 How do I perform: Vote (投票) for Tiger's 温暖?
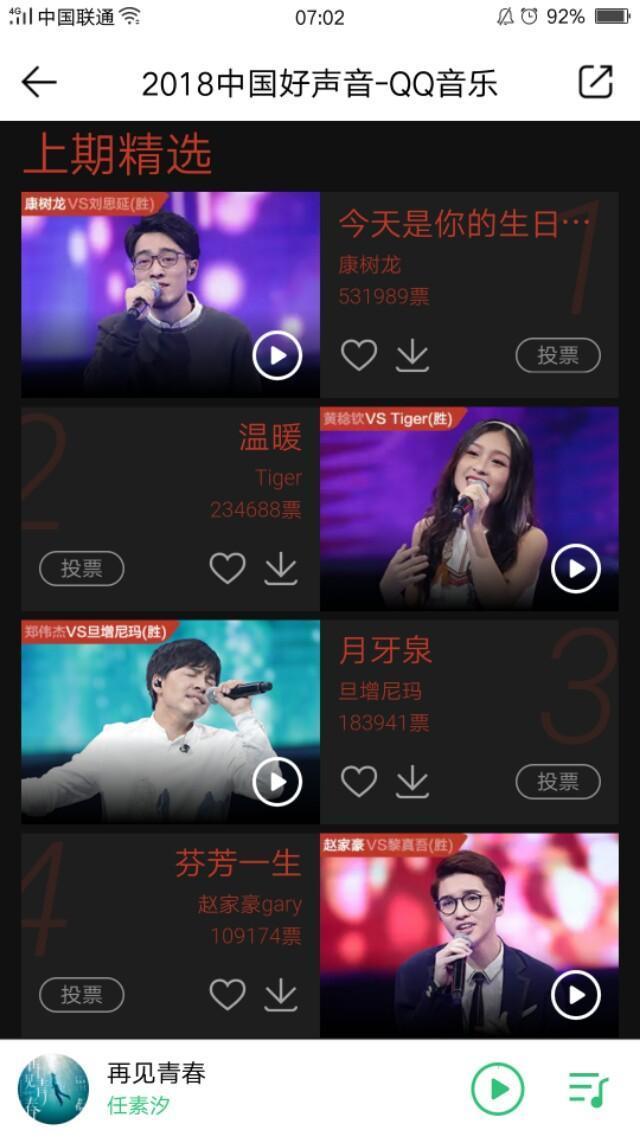pyautogui.click(x=81, y=569)
